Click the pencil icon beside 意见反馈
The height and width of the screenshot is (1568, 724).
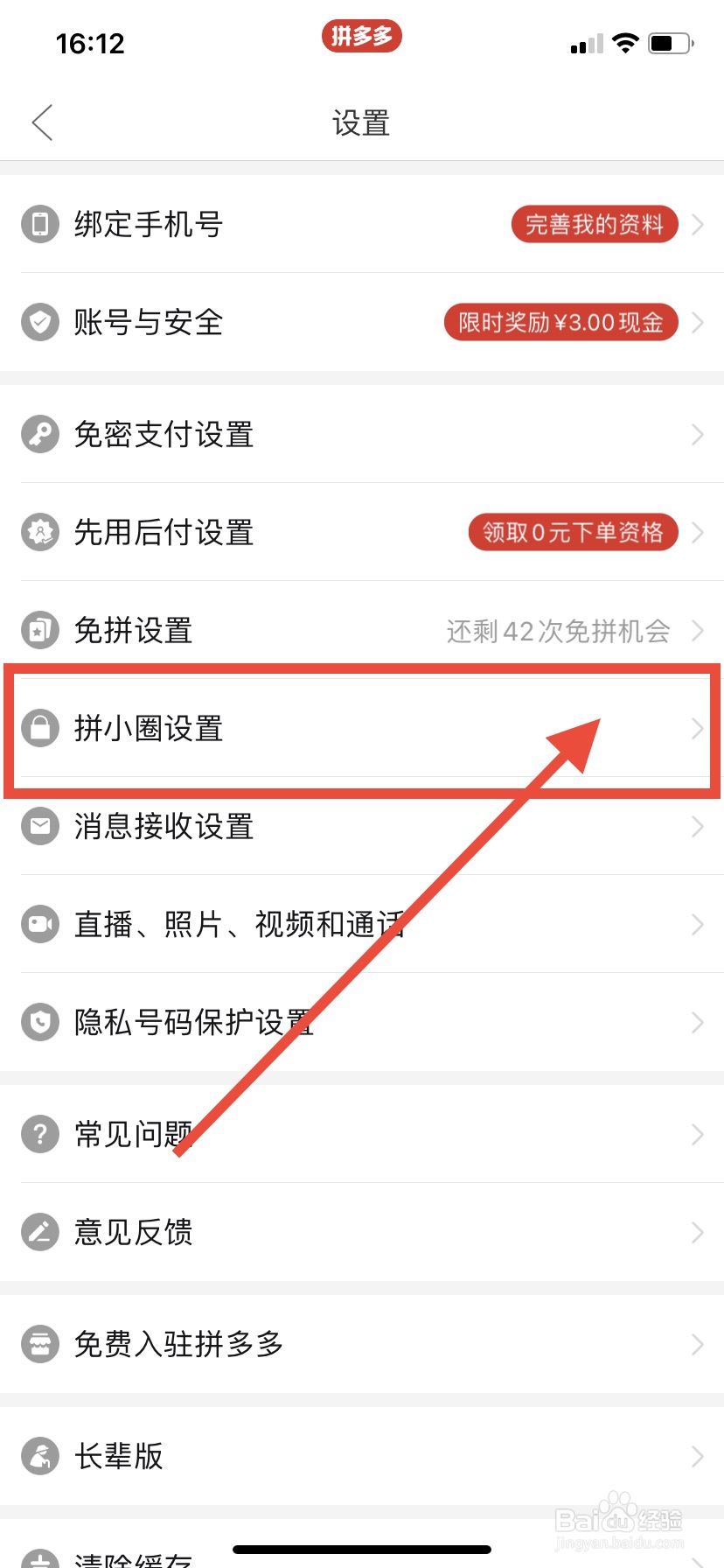(39, 1232)
